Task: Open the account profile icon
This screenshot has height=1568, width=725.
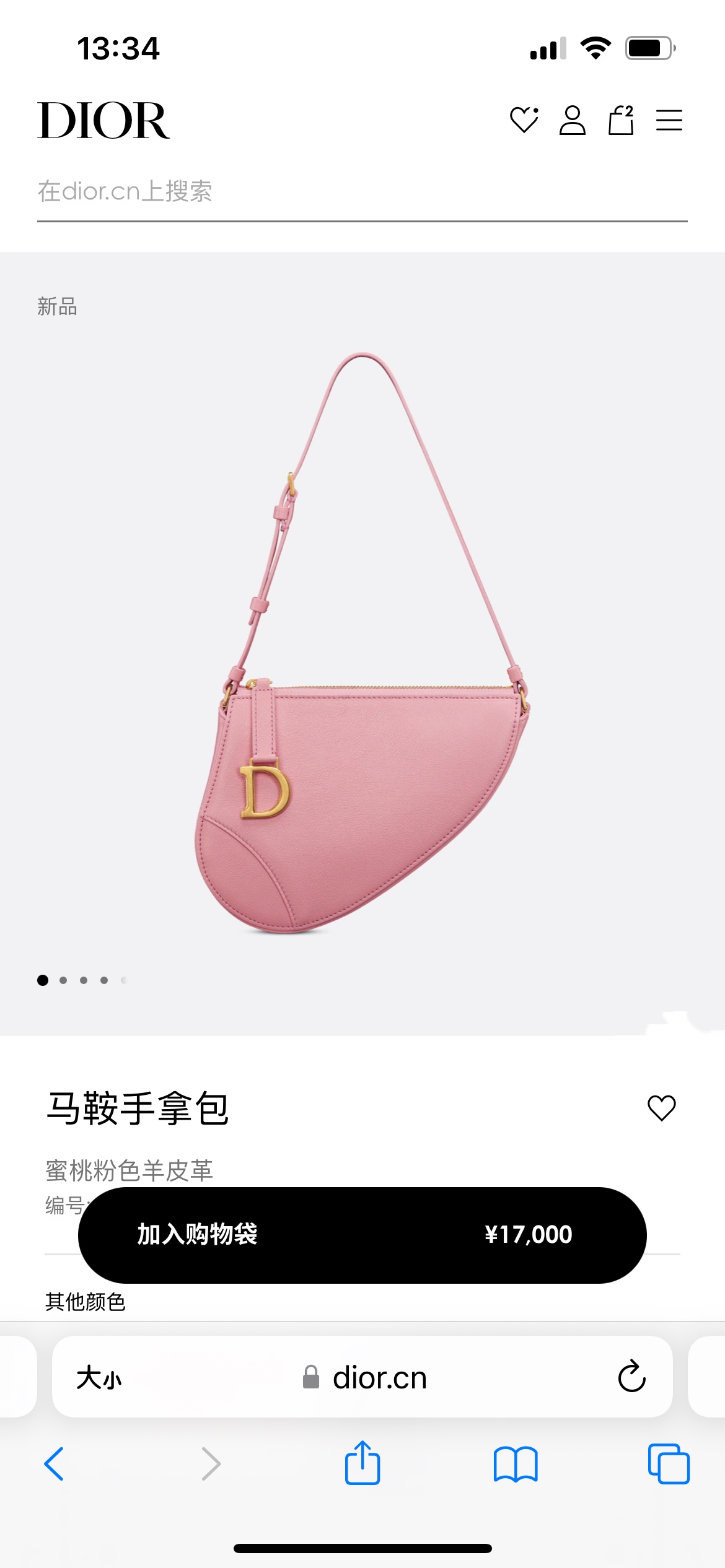Action: [572, 120]
